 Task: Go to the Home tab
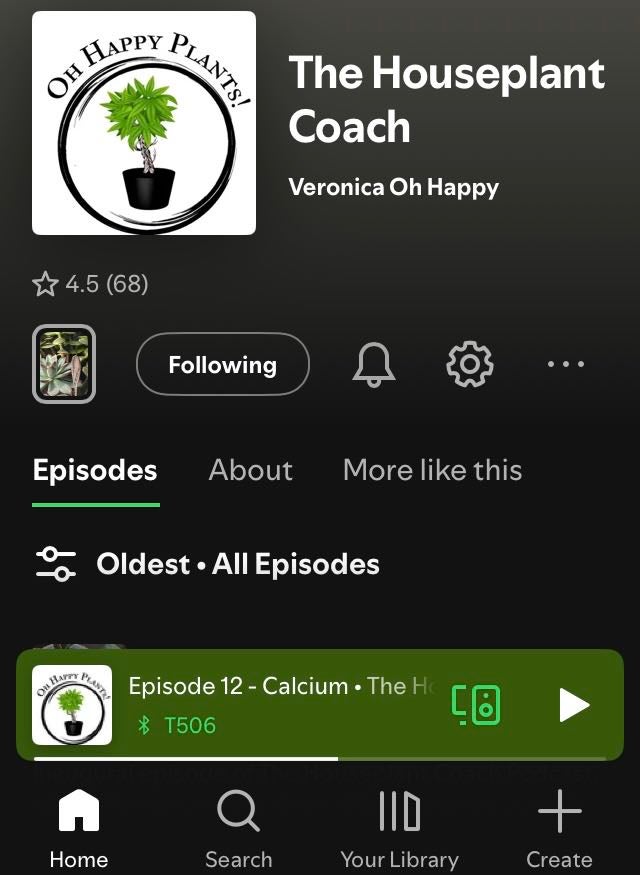pyautogui.click(x=78, y=828)
